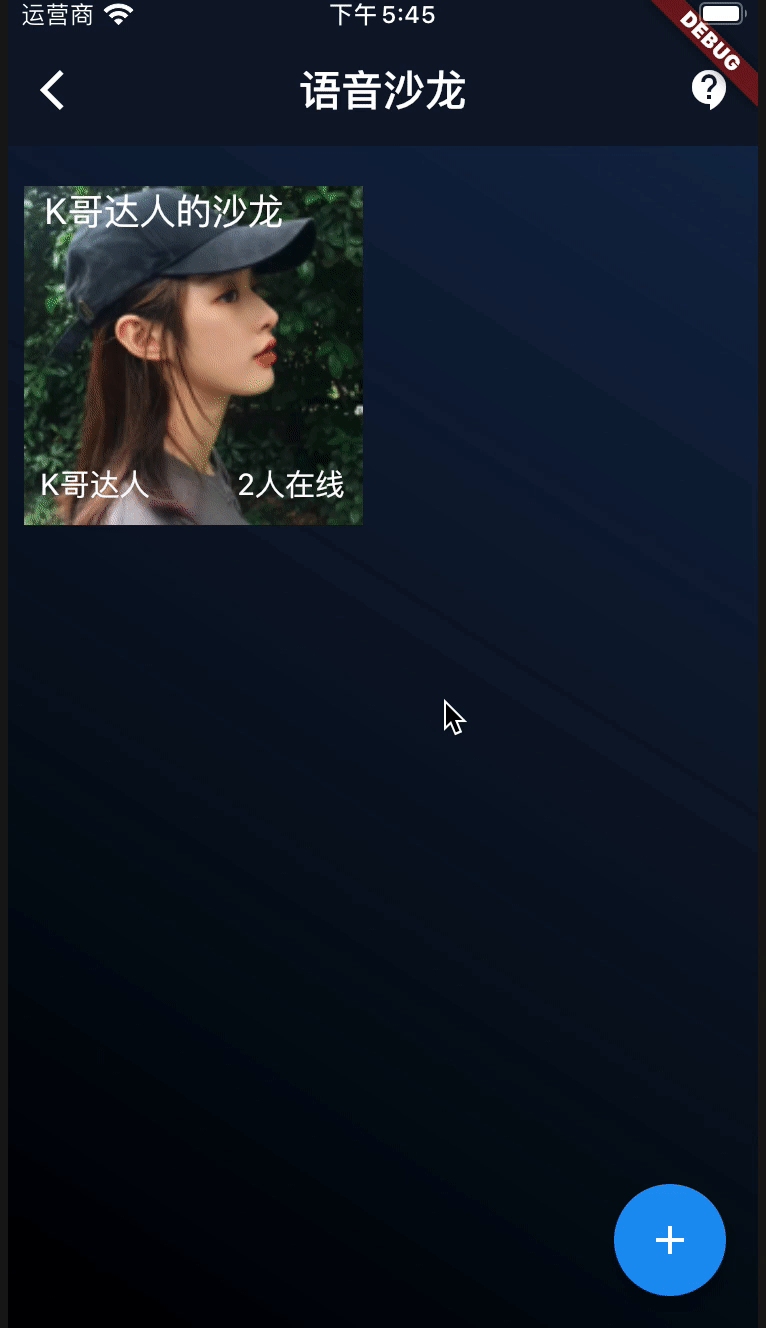Go back using the top-left arrow
766x1328 pixels.
(x=52, y=91)
